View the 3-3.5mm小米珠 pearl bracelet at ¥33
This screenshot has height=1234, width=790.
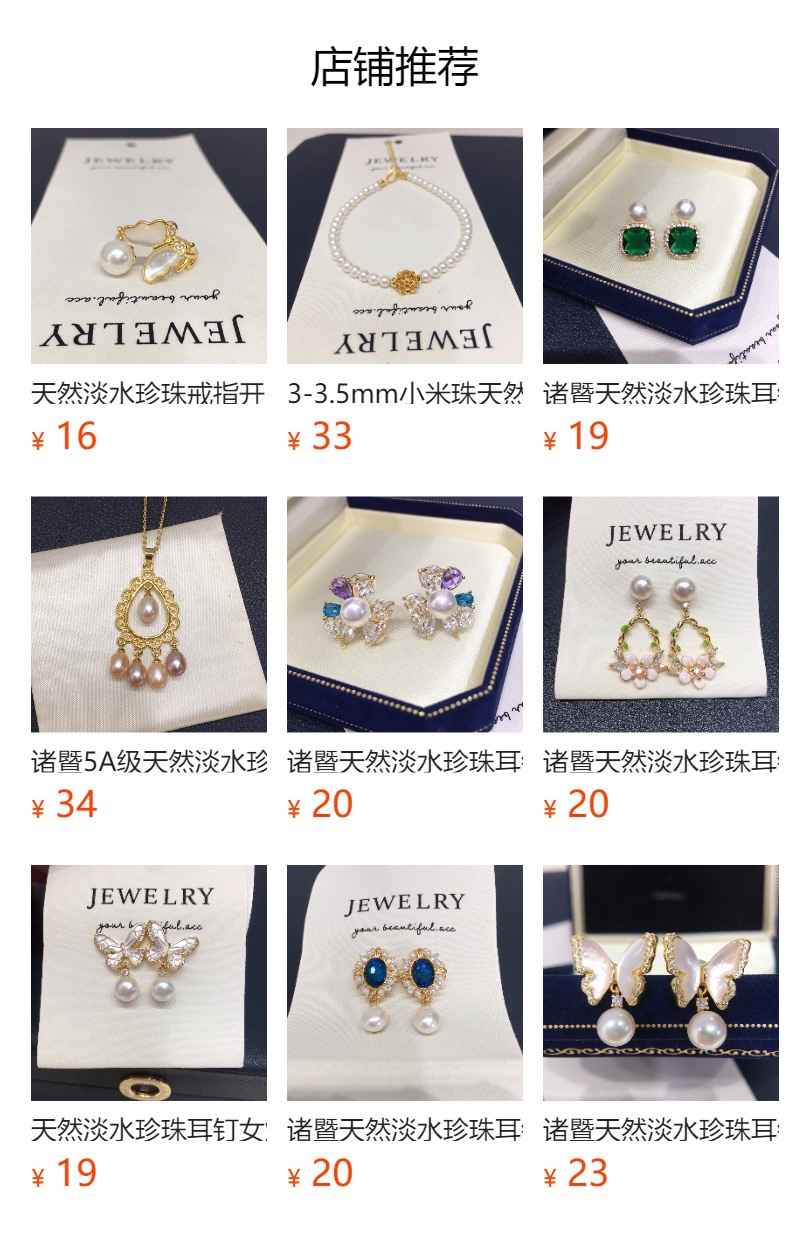point(404,246)
